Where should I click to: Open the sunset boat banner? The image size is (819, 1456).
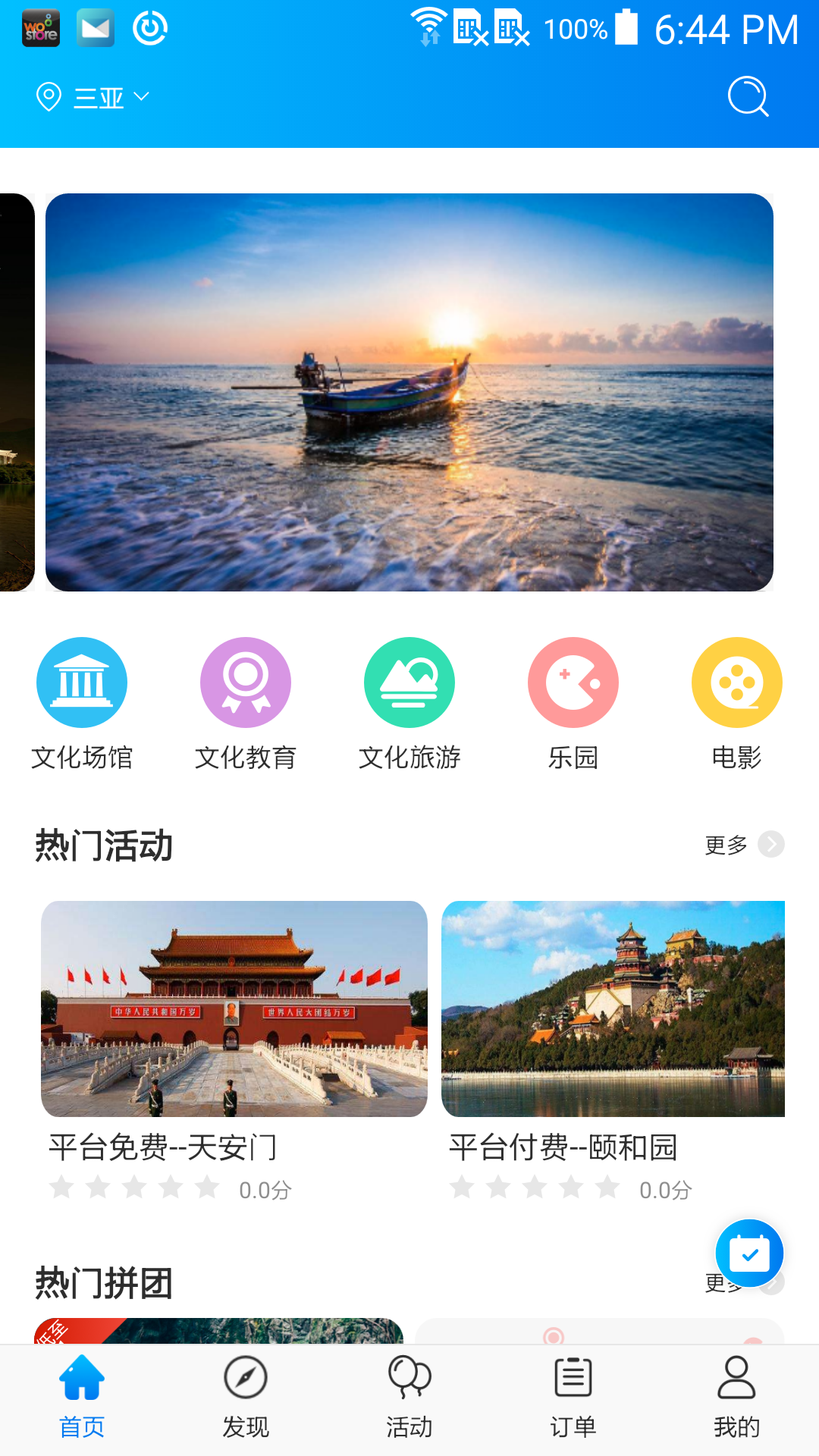coord(409,392)
